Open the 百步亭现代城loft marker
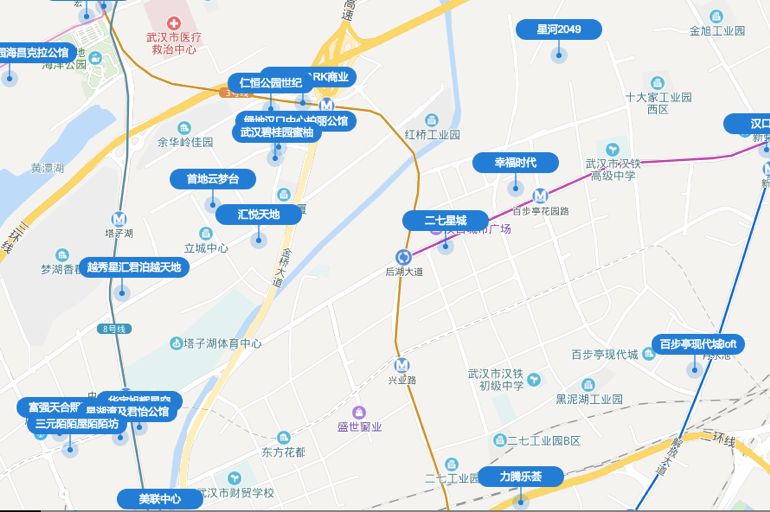This screenshot has width=770, height=512. [697, 345]
